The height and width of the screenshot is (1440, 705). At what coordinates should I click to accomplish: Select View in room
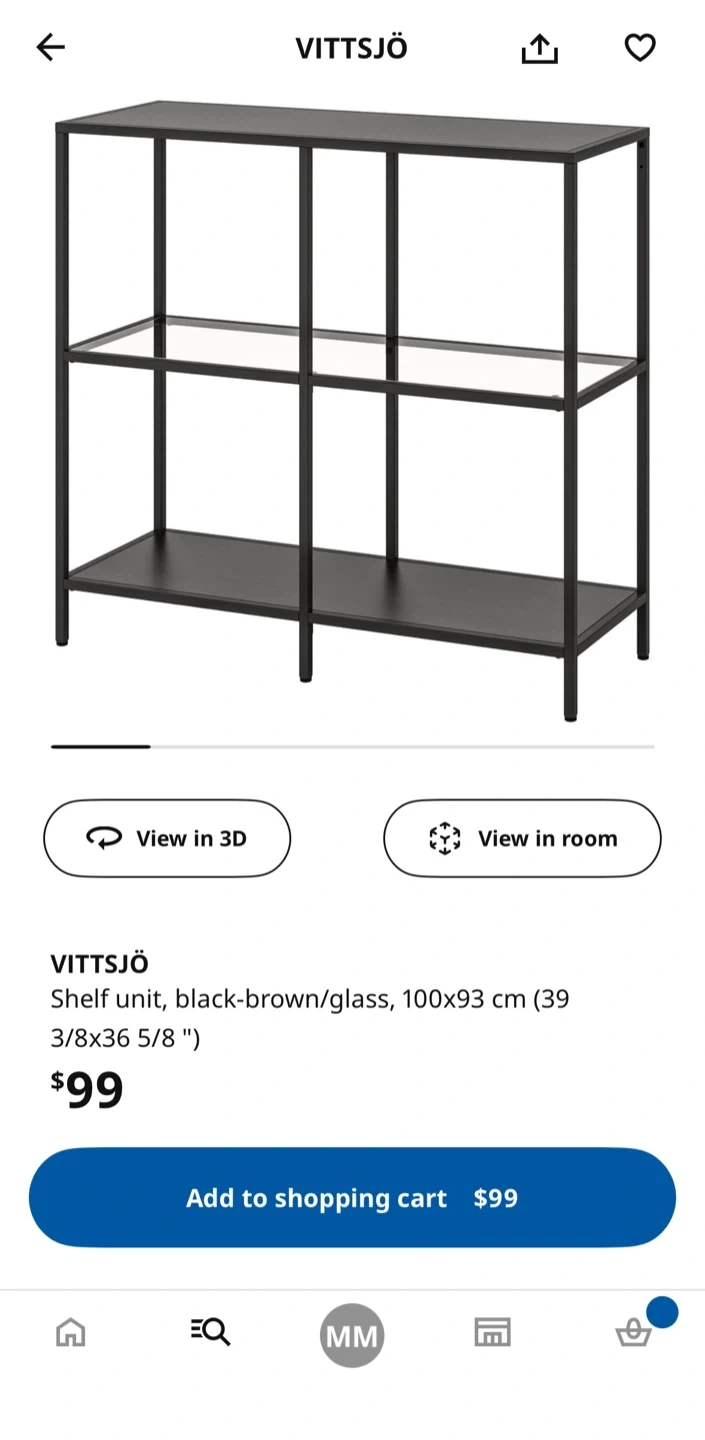pyautogui.click(x=522, y=838)
